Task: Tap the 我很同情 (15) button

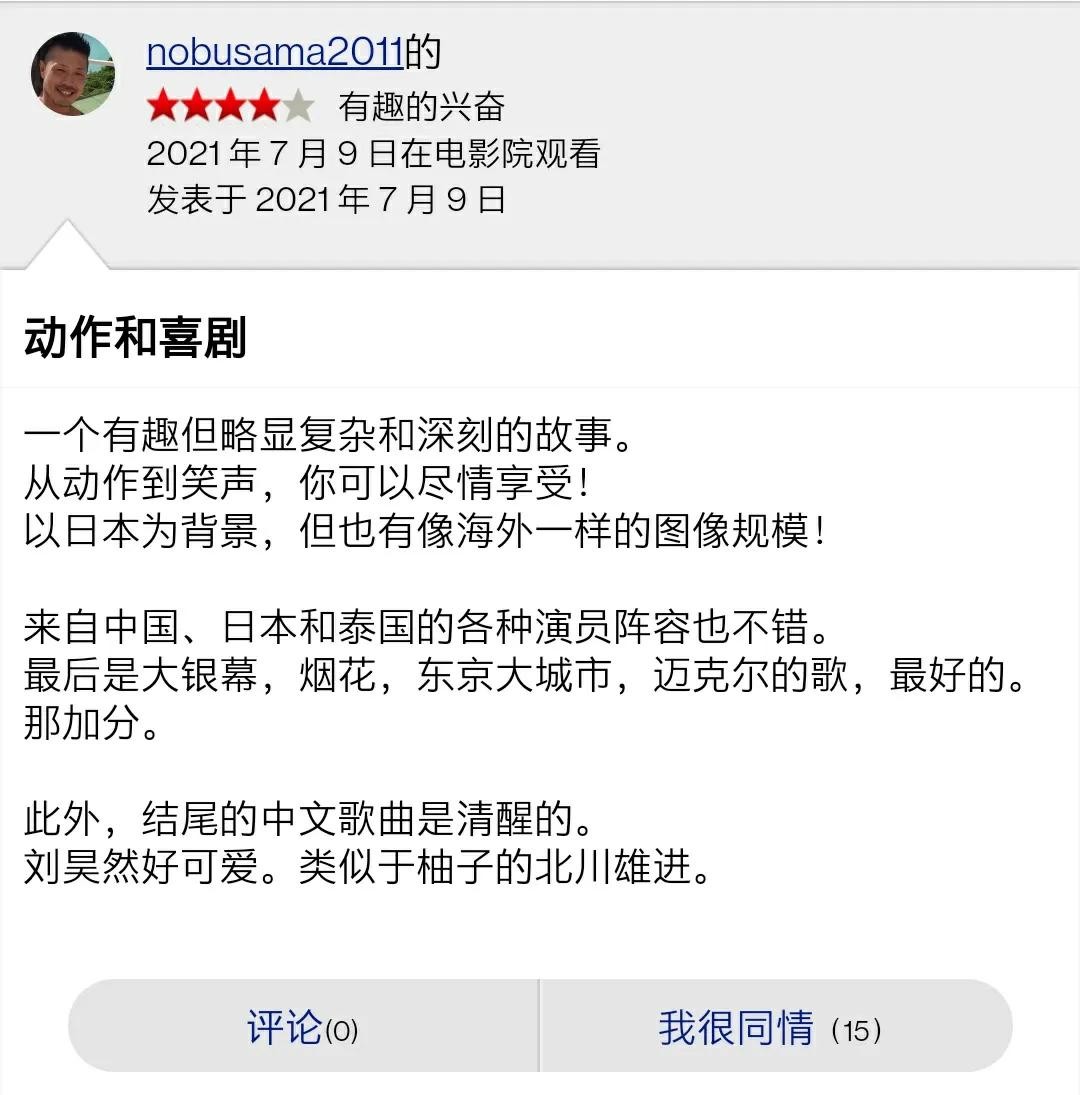Action: pos(771,1027)
